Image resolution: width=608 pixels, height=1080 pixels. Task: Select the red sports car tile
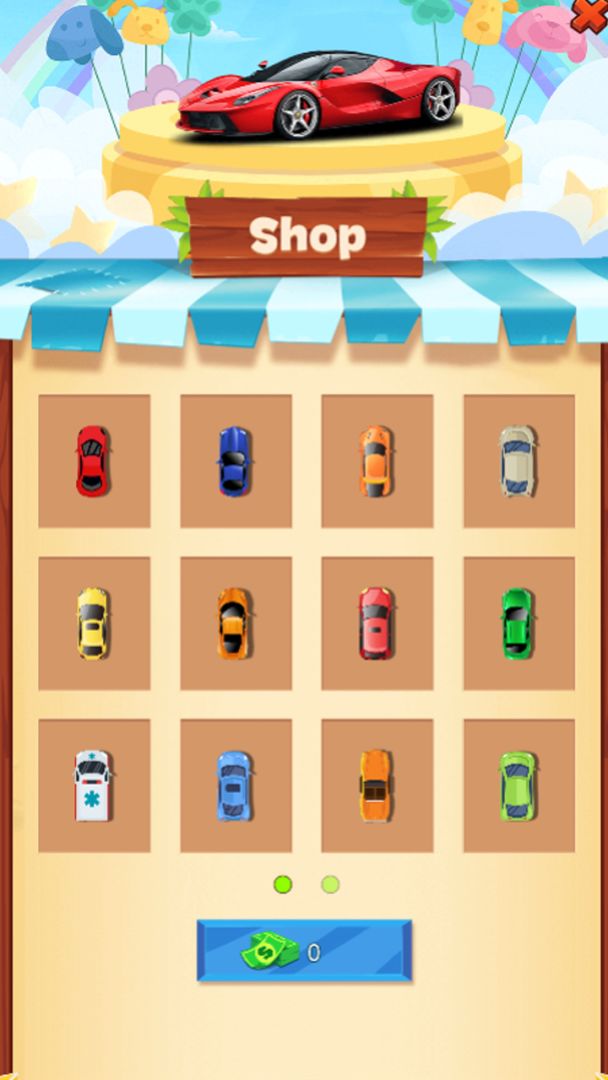[x=94, y=461]
